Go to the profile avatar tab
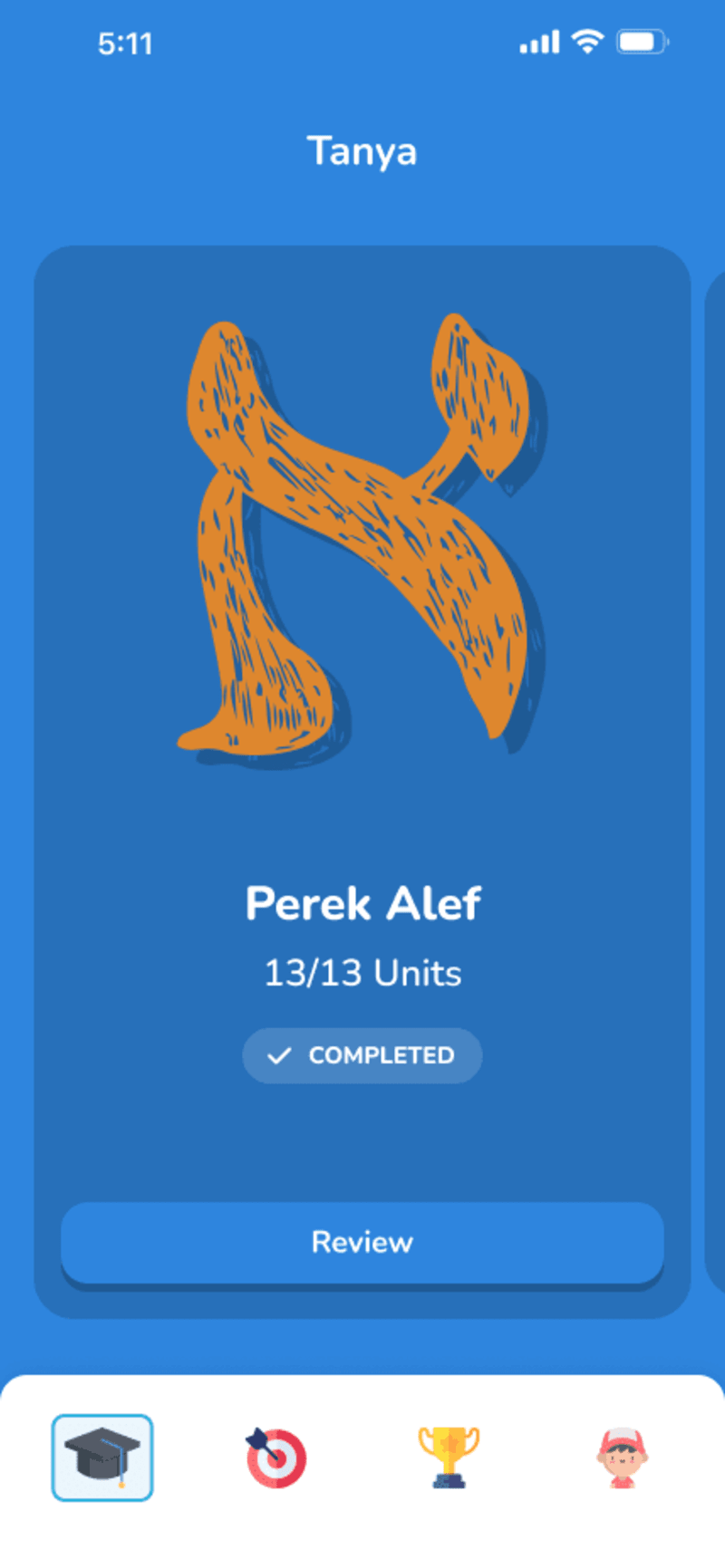The image size is (725, 1568). click(x=622, y=1457)
